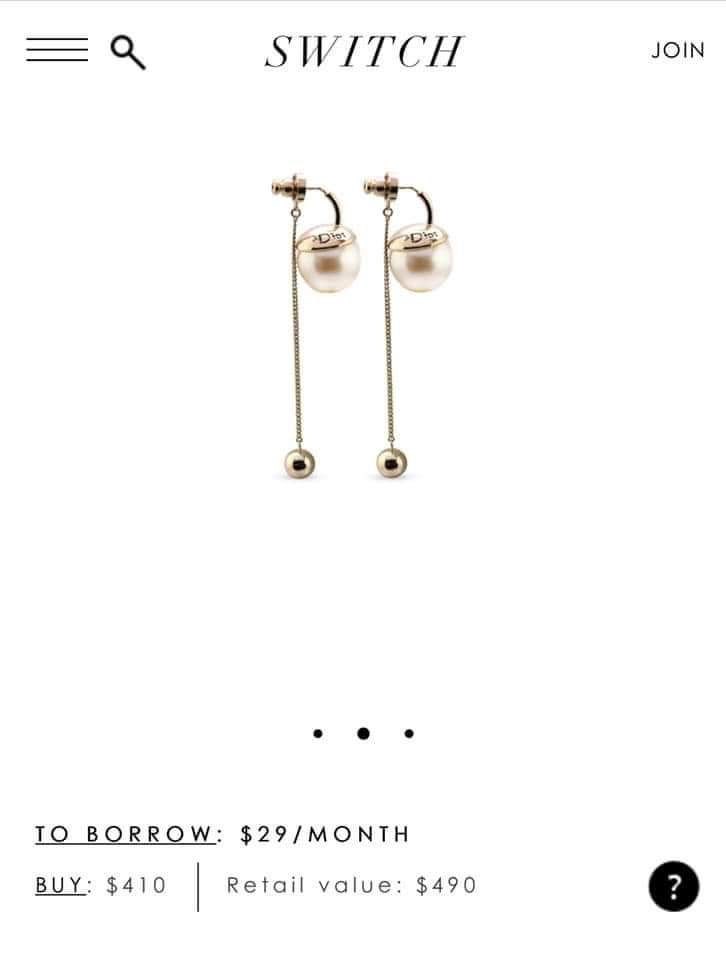Tap the BUY link
The width and height of the screenshot is (726, 960).
point(61,885)
